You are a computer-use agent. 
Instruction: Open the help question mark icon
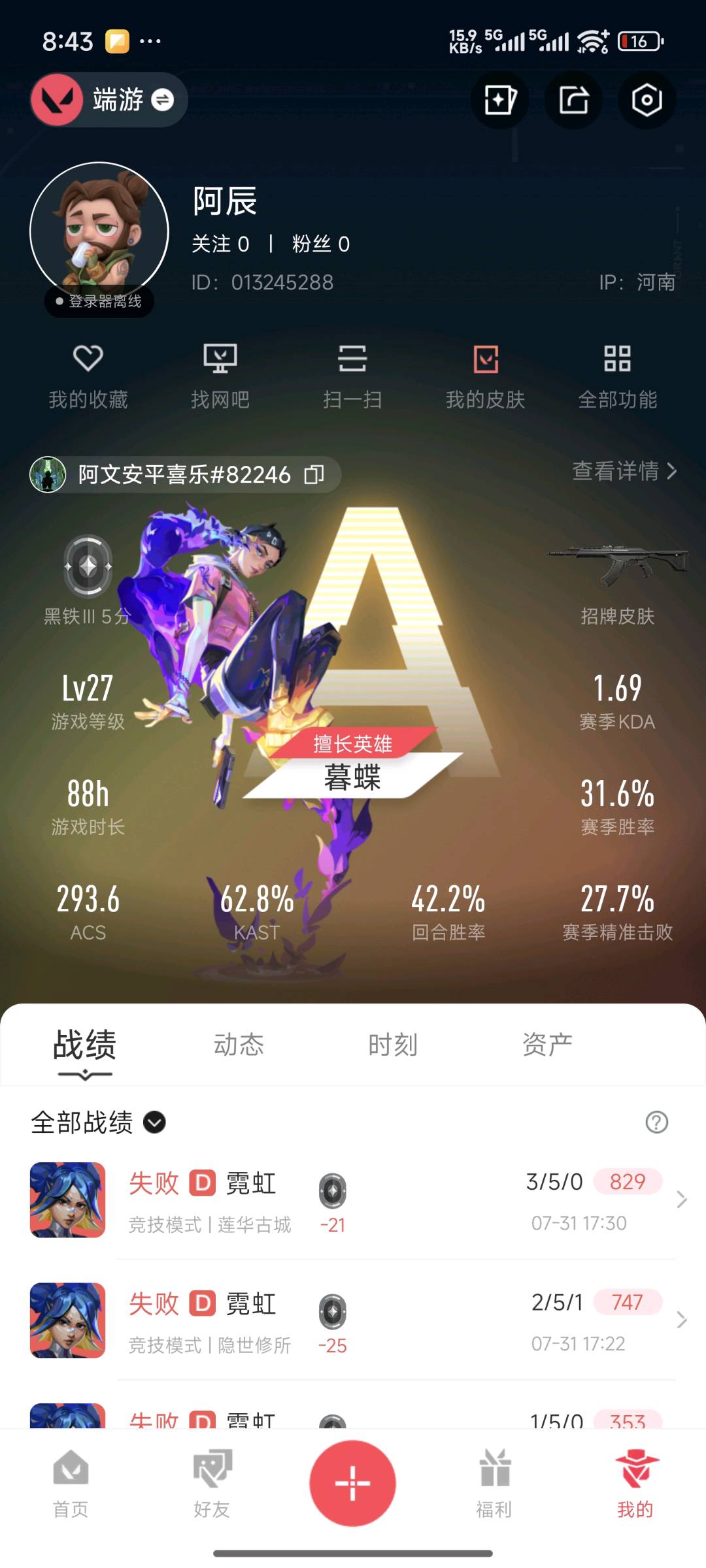[656, 1122]
